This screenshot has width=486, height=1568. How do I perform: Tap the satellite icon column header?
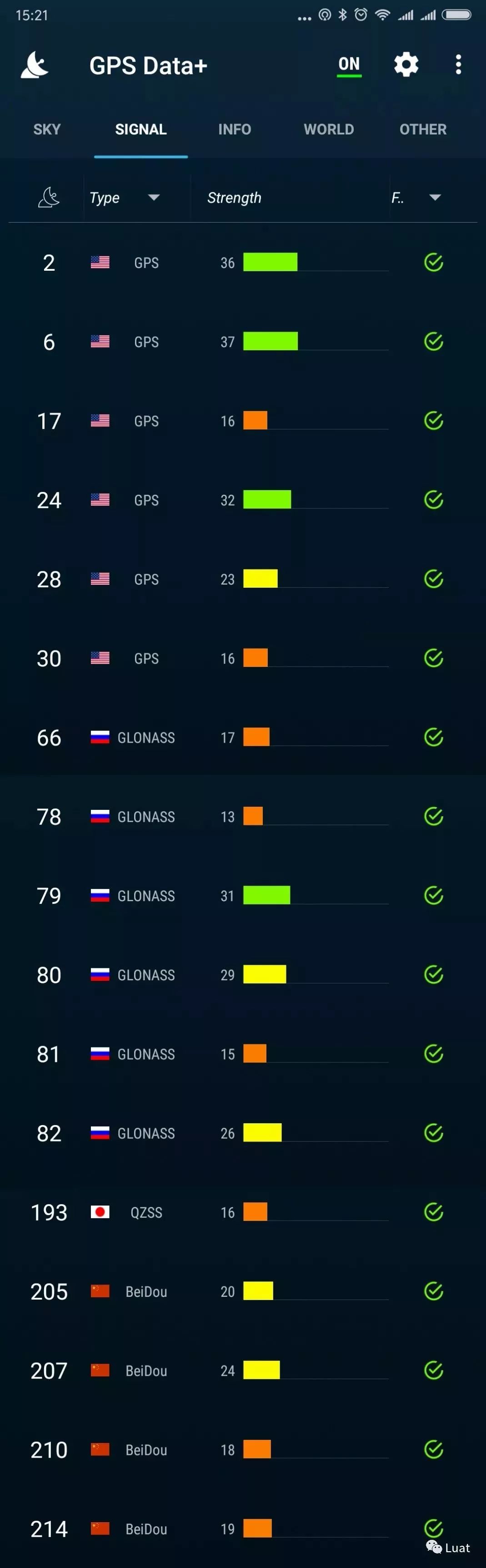point(49,197)
